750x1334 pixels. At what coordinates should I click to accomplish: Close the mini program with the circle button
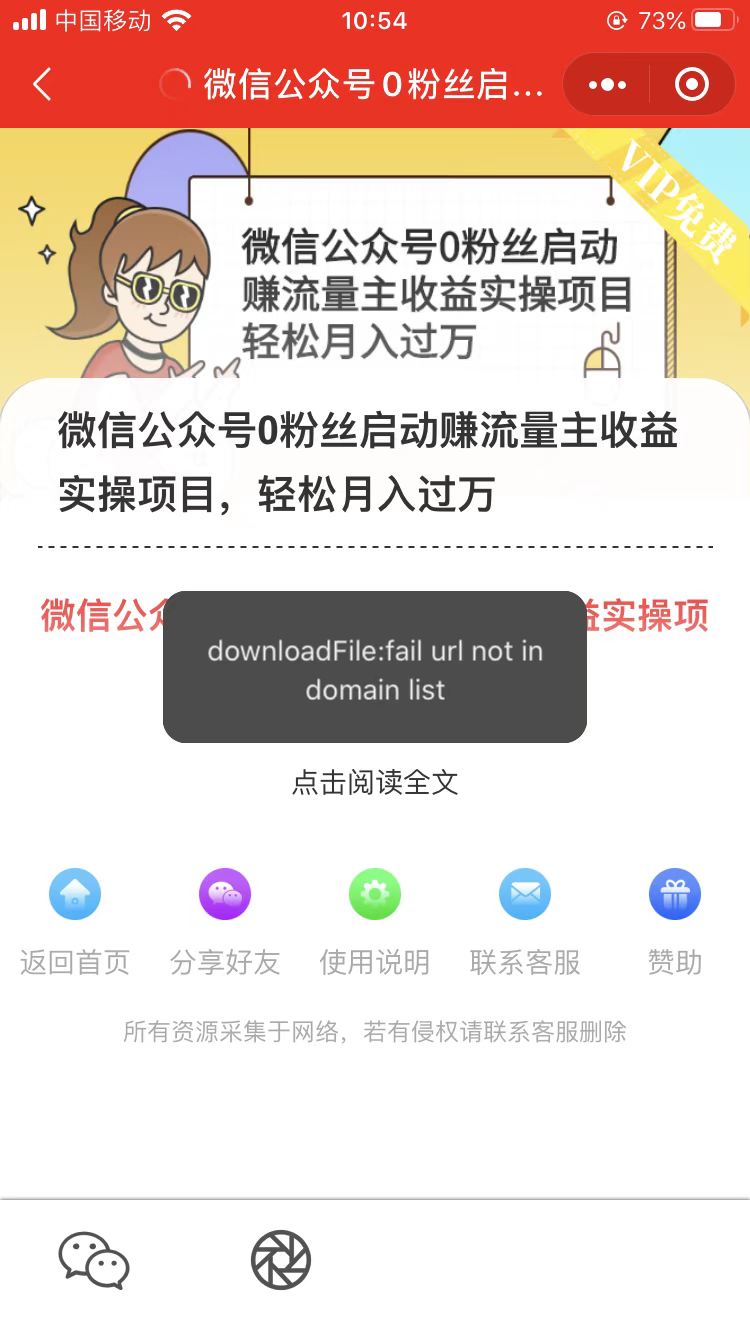(692, 85)
